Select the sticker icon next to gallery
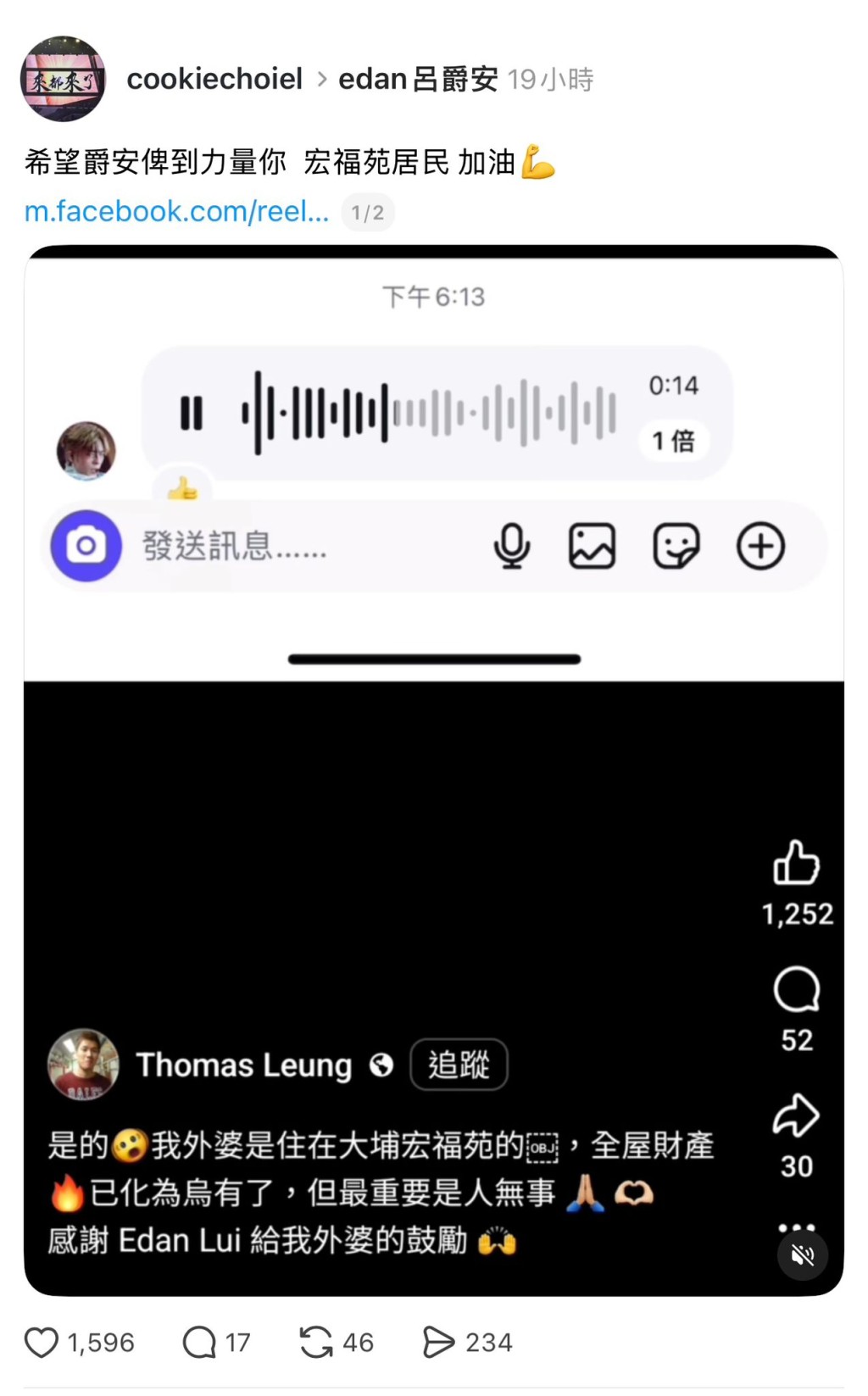The image size is (868, 1396). point(675,546)
